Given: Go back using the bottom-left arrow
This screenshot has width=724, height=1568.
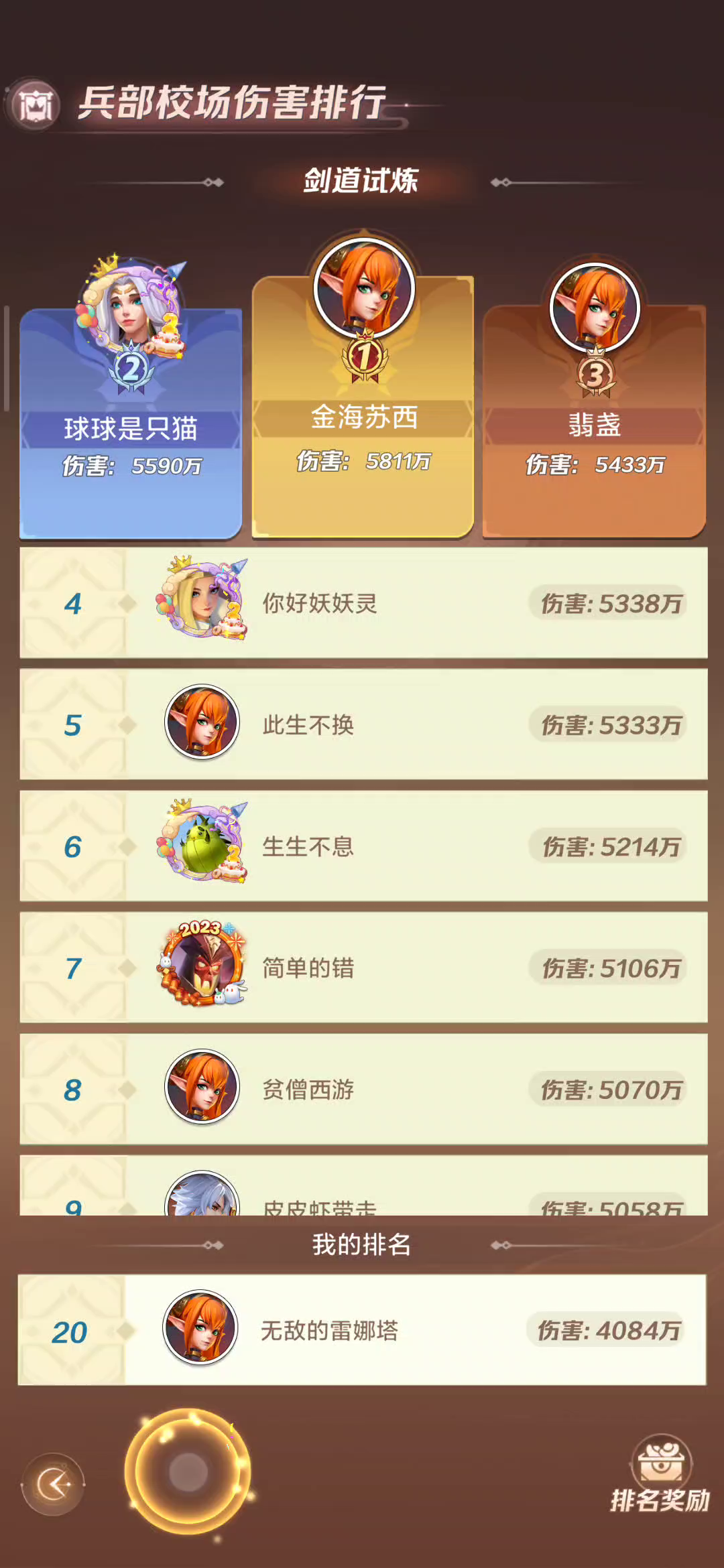Looking at the screenshot, I should 53,1484.
